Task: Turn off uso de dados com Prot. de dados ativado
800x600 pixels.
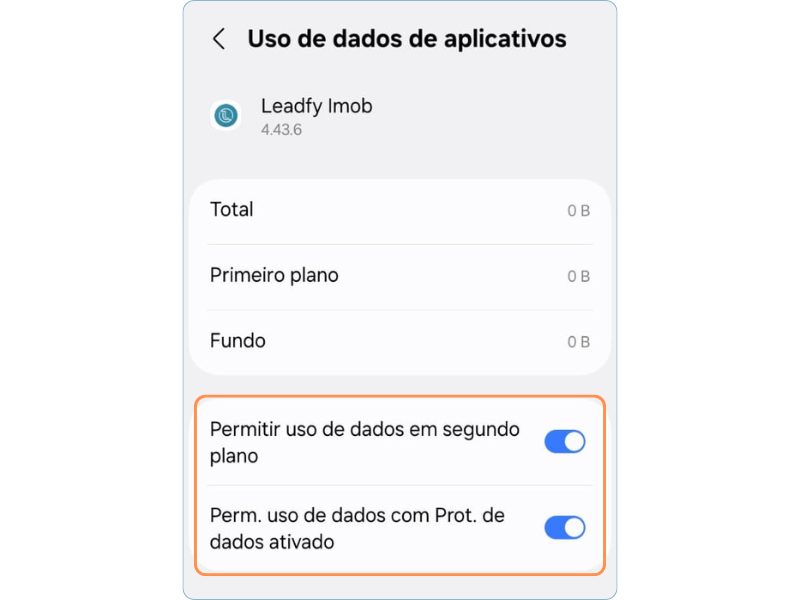Action: tap(564, 528)
